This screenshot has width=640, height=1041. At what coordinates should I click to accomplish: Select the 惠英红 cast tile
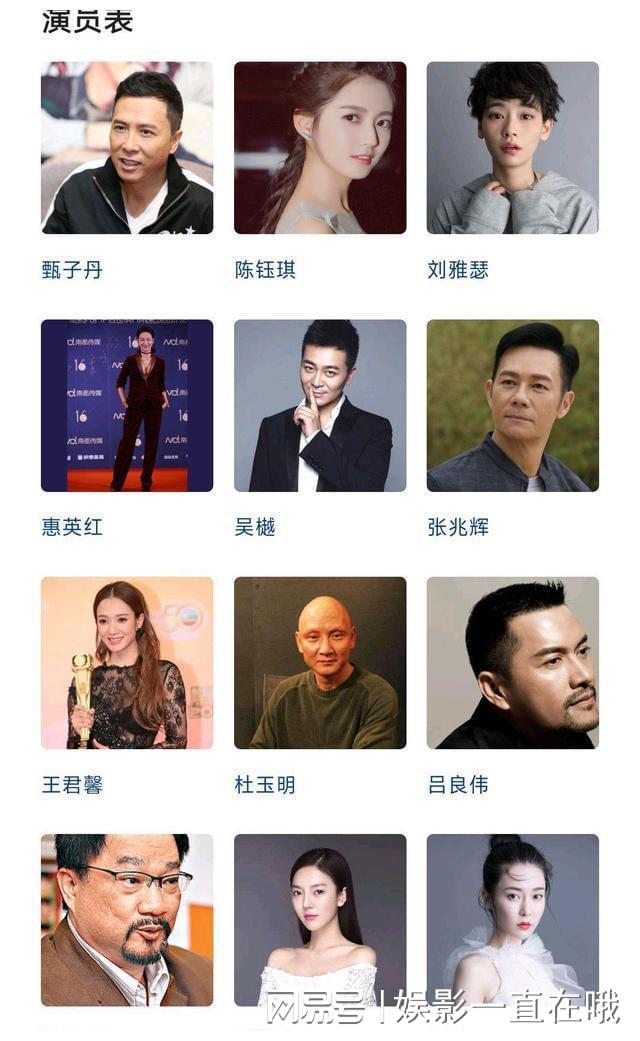click(126, 405)
